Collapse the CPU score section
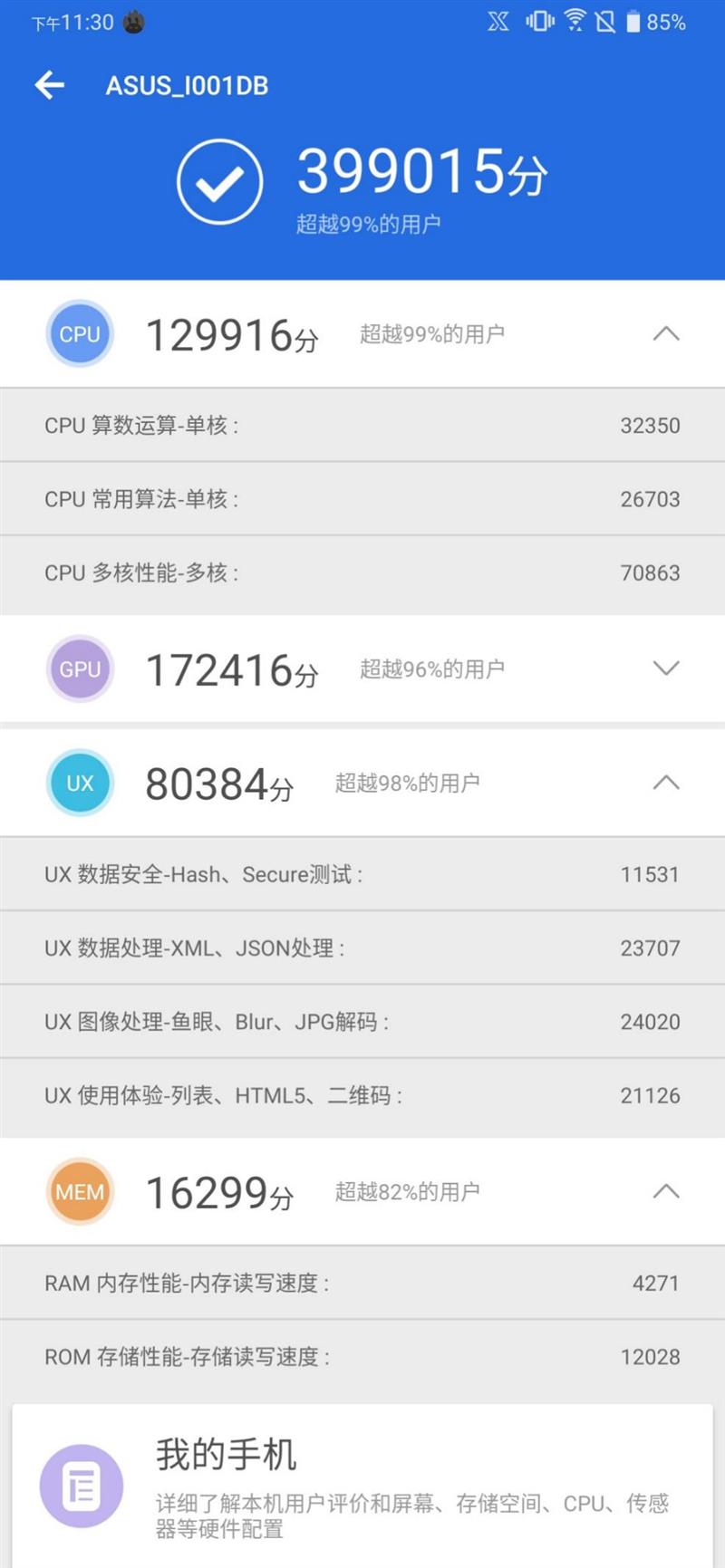Screen dimensions: 725x1568 pyautogui.click(x=666, y=333)
